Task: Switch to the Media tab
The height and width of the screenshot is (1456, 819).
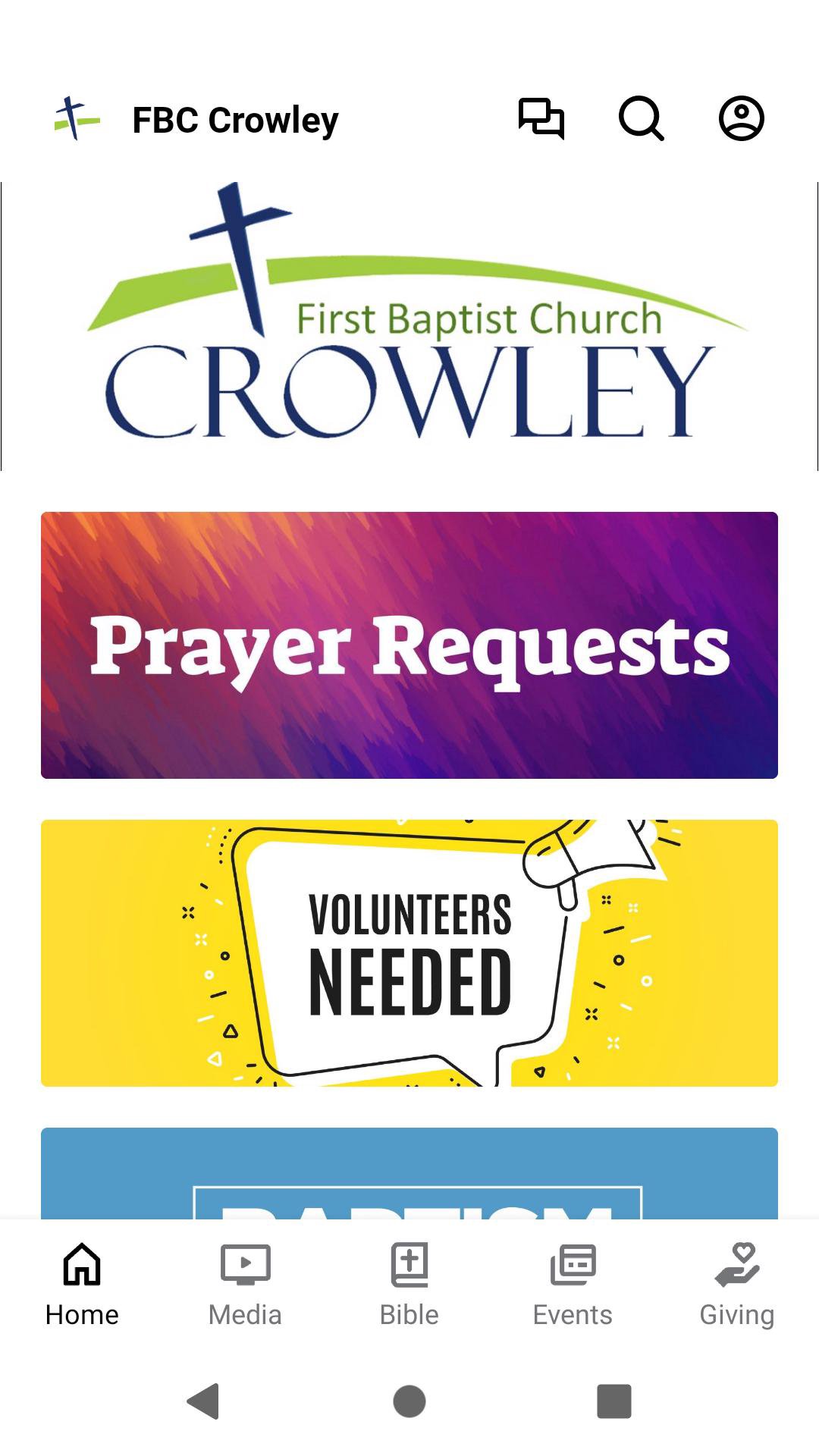Action: tap(245, 1284)
